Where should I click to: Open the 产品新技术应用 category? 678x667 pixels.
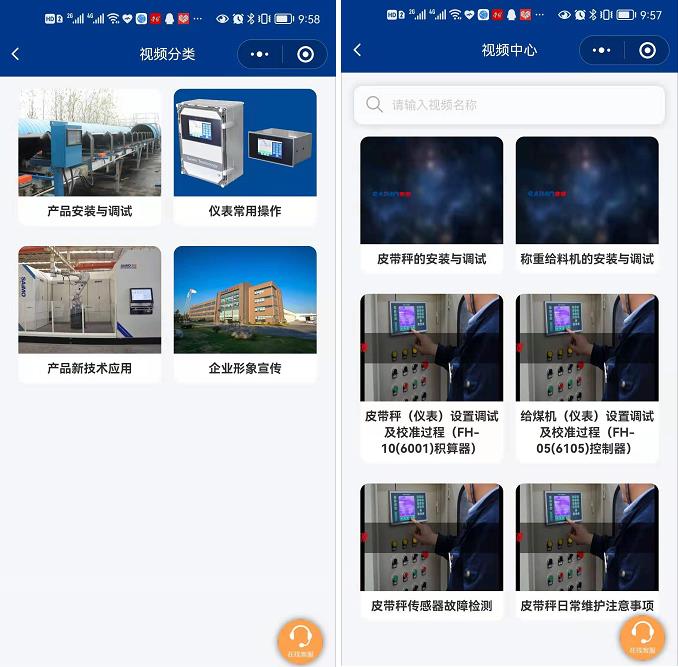[x=90, y=312]
